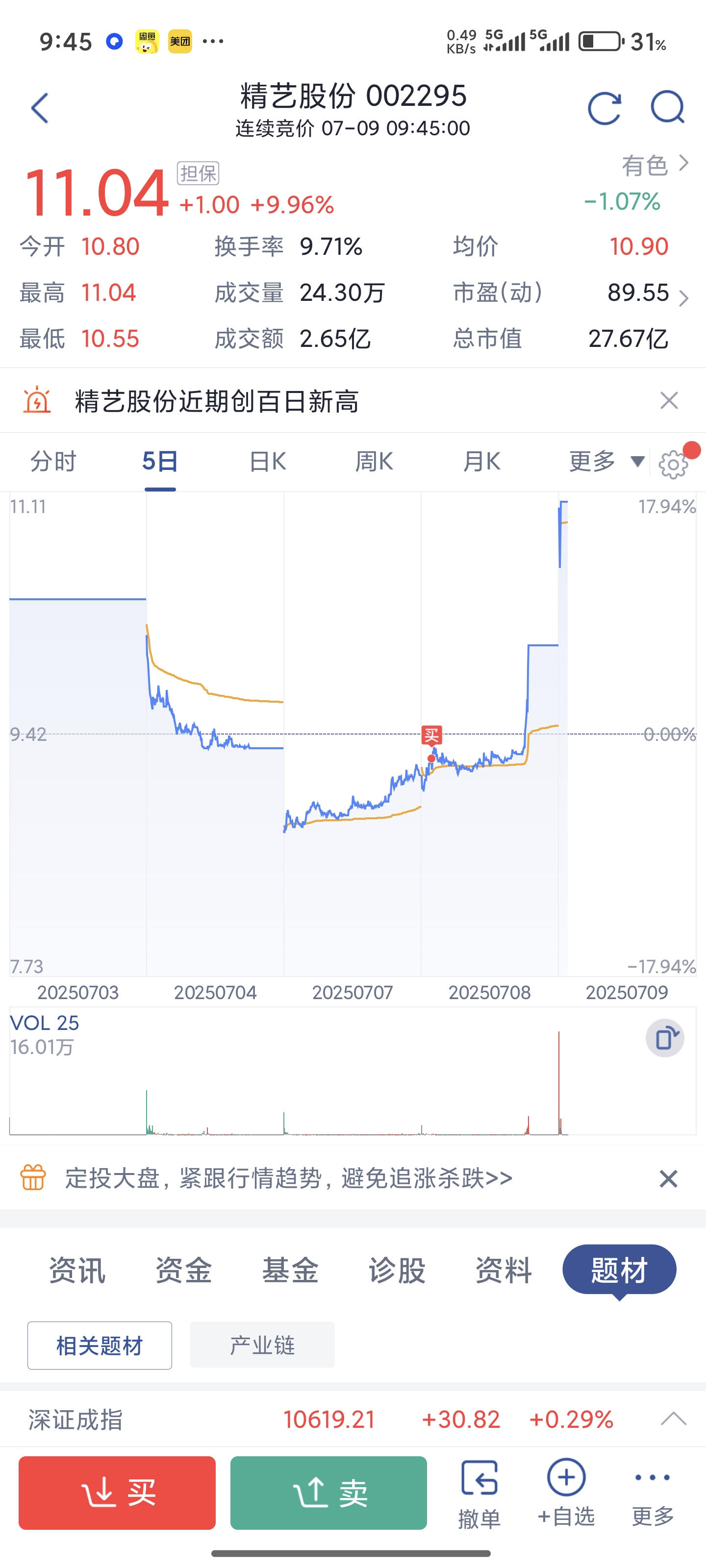Select the 产业链 sub-tab
706x1568 pixels.
tap(262, 1345)
